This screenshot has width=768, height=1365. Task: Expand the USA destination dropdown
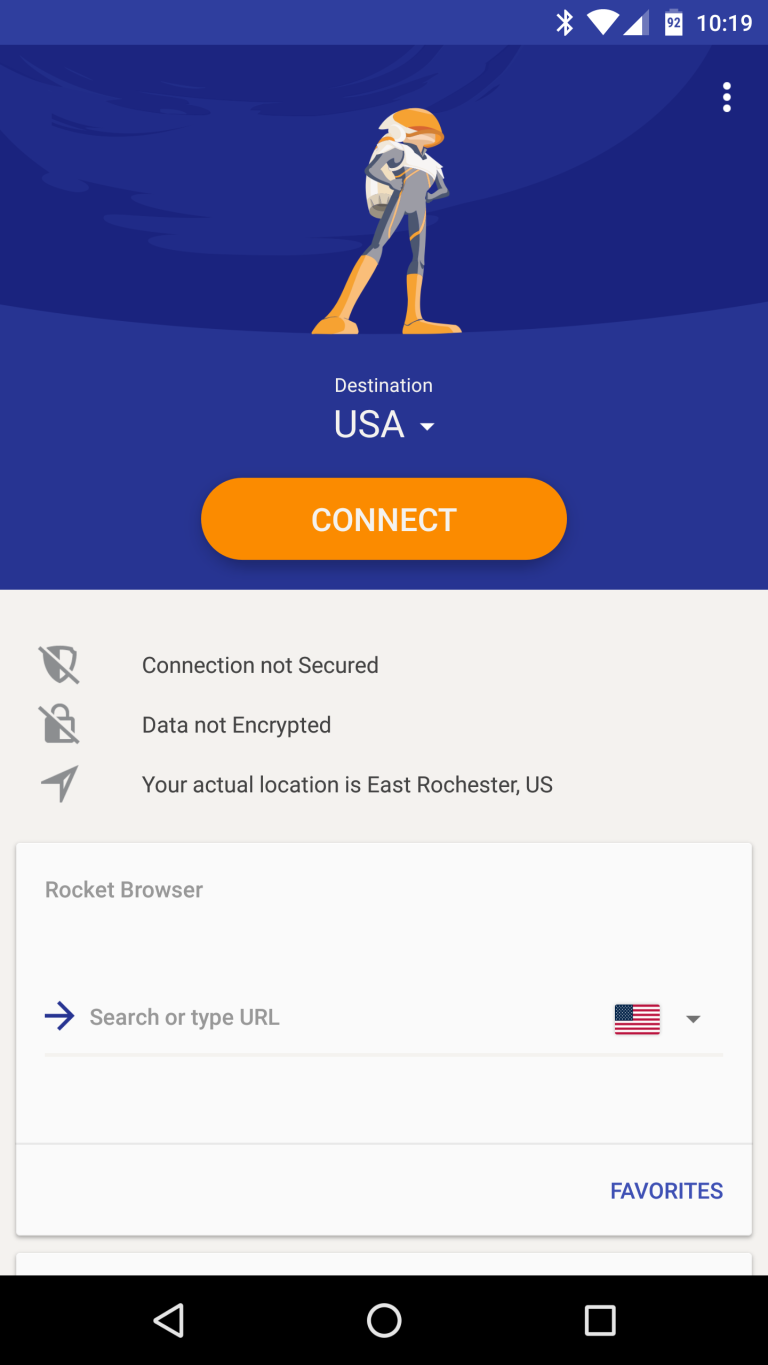[x=384, y=425]
